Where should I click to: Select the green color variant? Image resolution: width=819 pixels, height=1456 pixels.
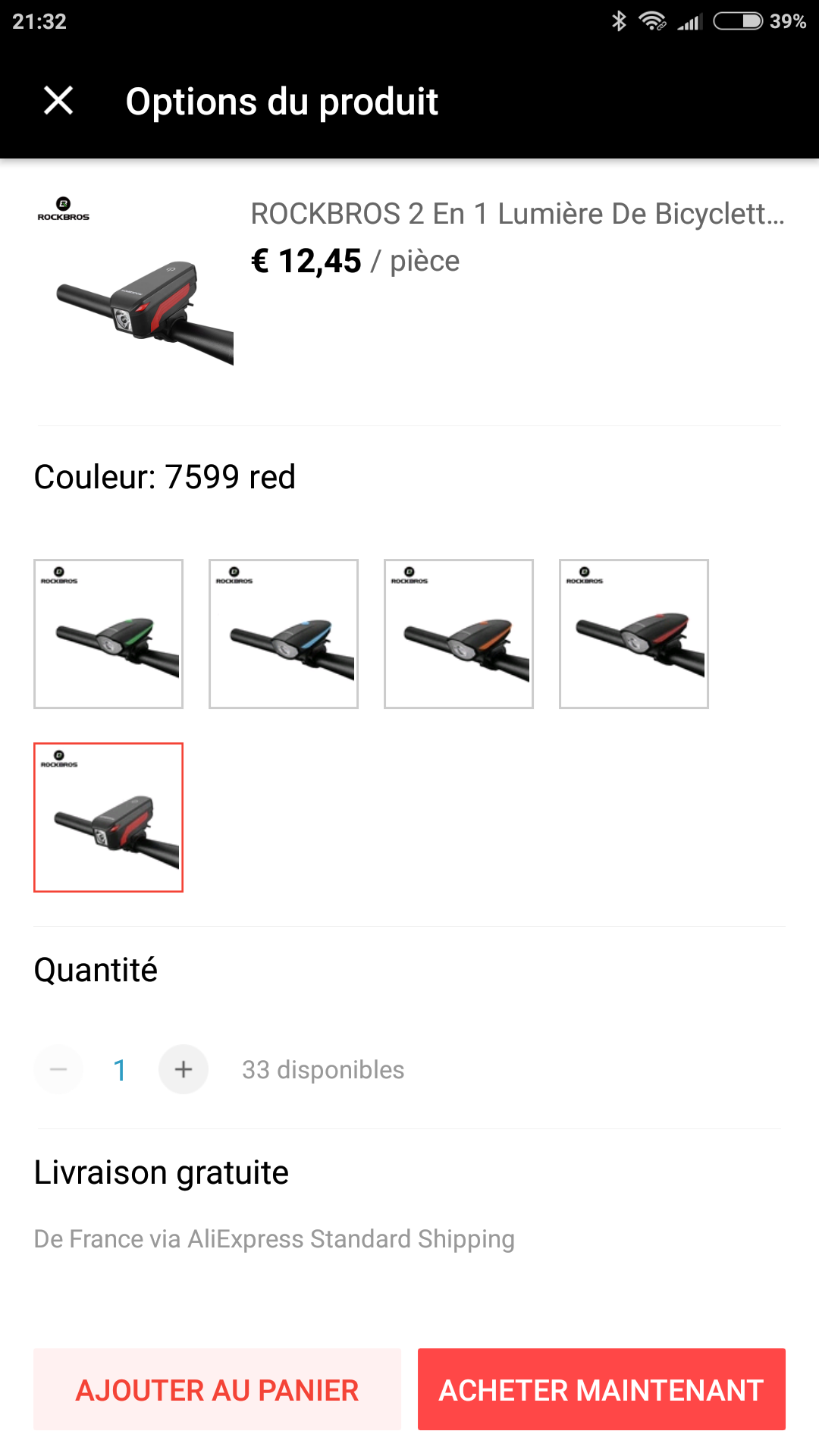pos(108,634)
